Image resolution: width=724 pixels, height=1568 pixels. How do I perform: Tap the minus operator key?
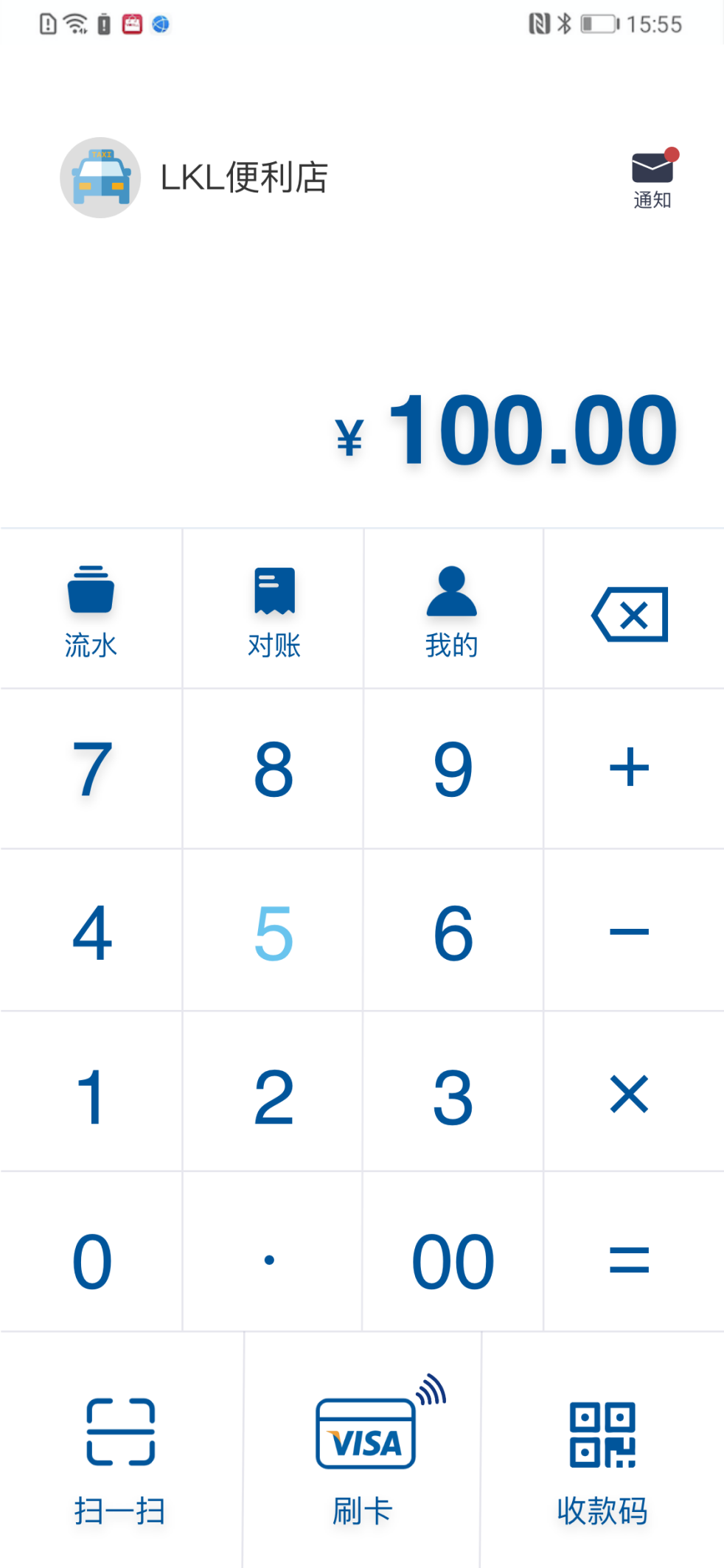tap(629, 931)
